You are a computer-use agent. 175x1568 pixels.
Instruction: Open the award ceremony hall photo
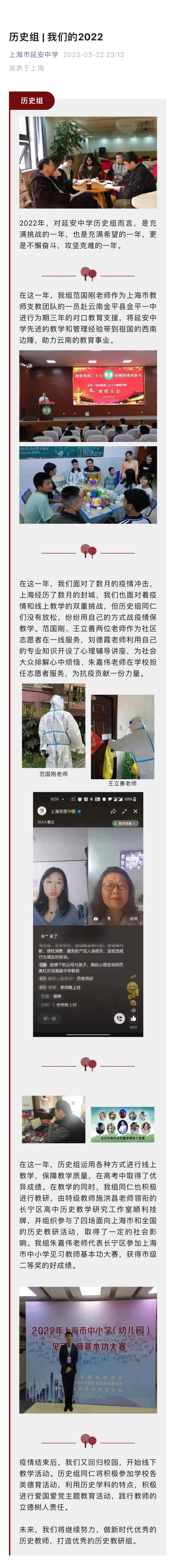(87, 396)
